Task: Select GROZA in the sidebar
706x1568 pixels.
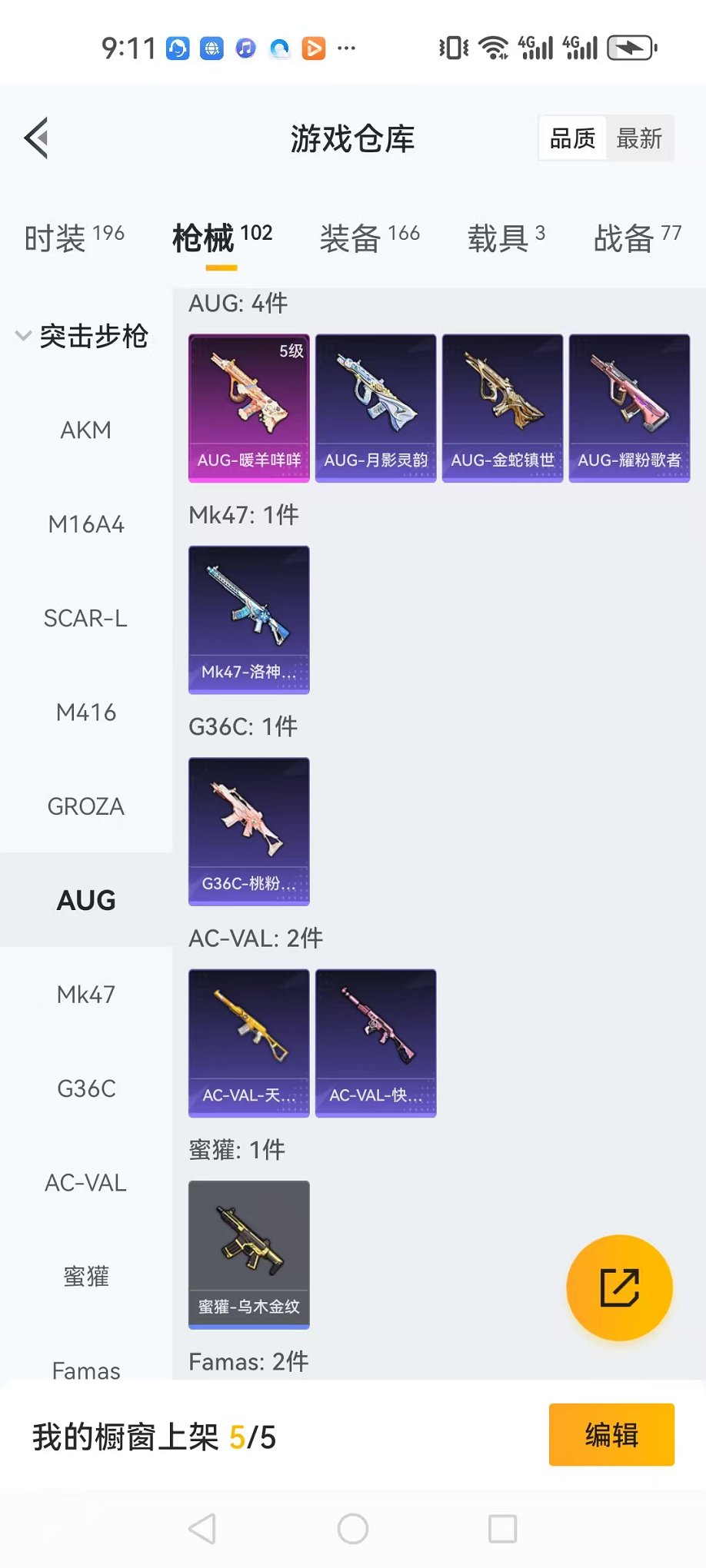Action: (86, 806)
